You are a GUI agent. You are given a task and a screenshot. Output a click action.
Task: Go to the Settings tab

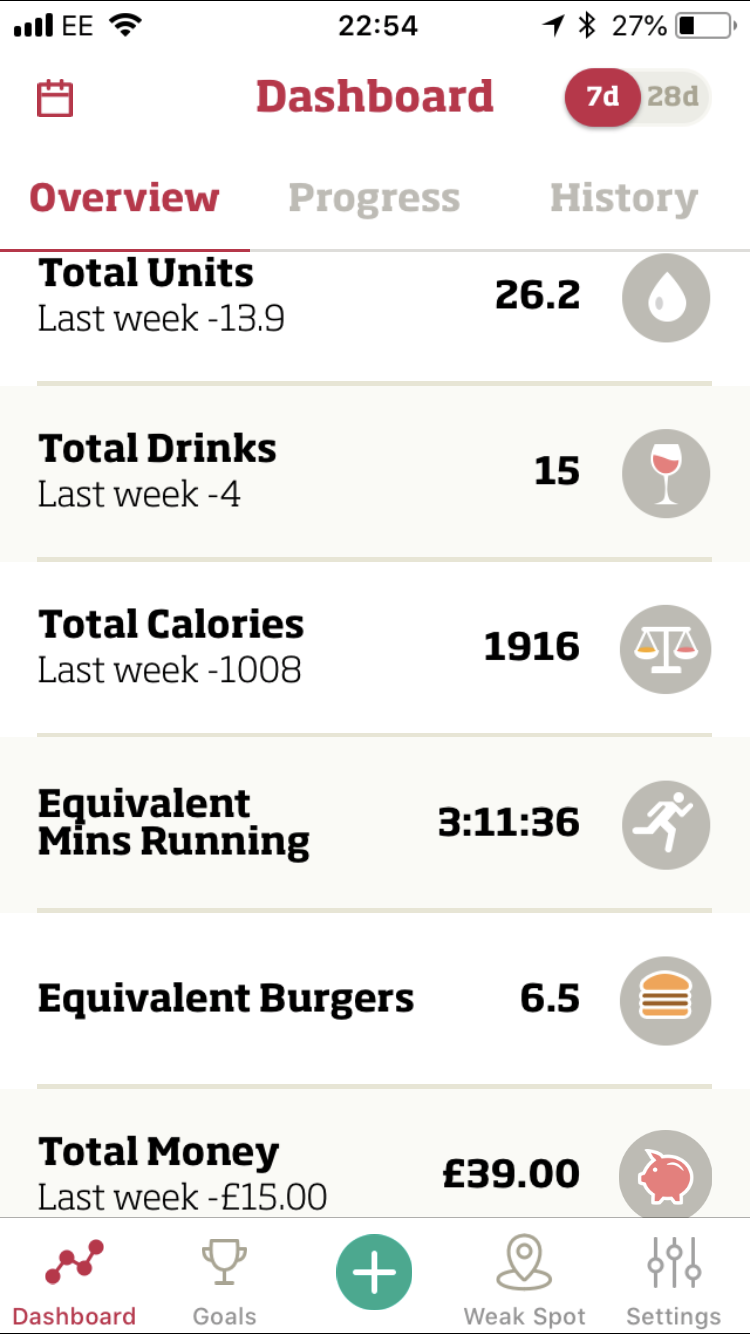(673, 1282)
